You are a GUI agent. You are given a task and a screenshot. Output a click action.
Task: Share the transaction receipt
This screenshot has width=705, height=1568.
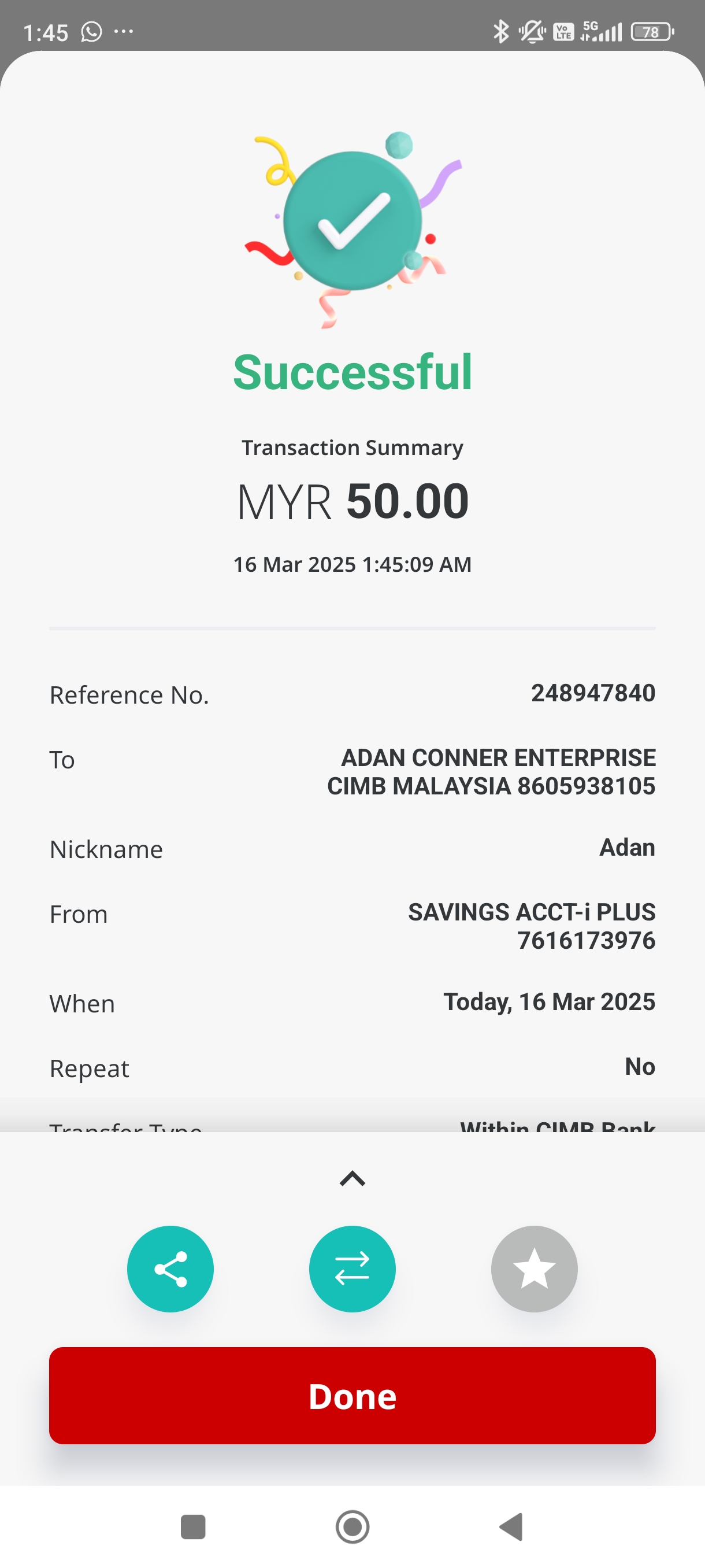(170, 1269)
